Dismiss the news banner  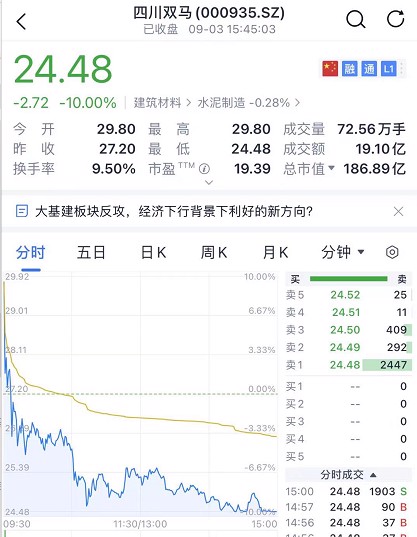point(399,211)
